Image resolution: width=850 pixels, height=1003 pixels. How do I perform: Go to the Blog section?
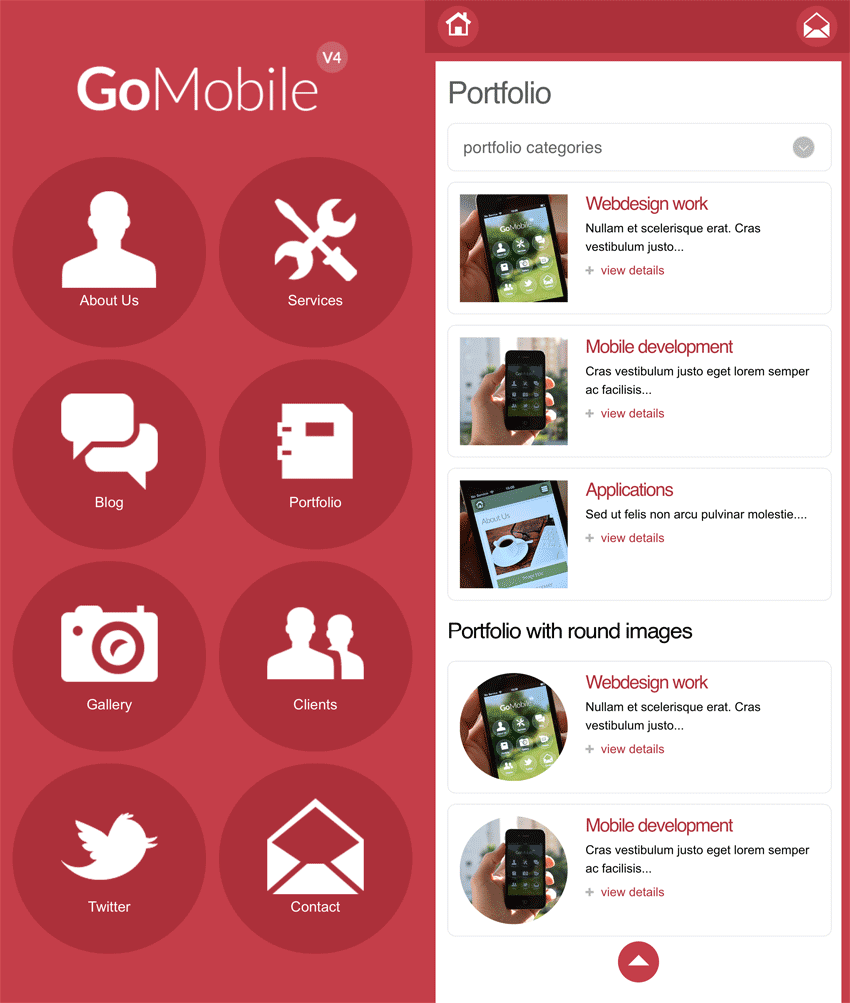[x=109, y=454]
